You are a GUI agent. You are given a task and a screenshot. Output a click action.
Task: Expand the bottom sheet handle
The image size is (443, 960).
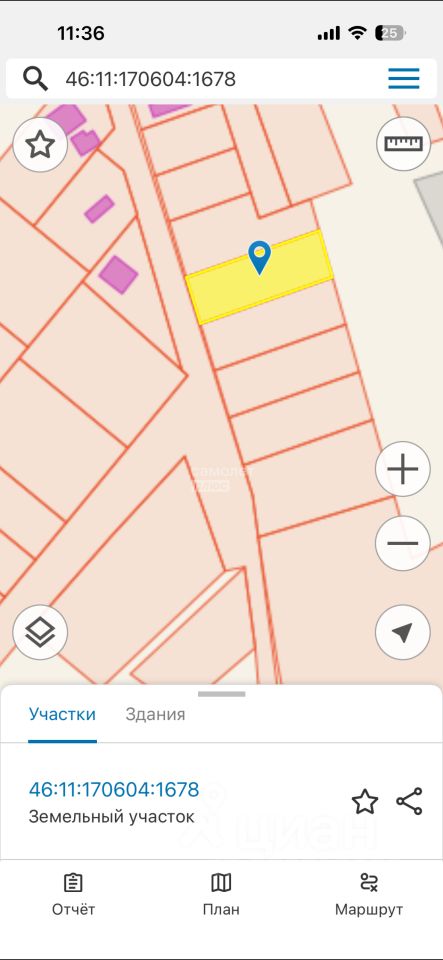[x=222, y=694]
